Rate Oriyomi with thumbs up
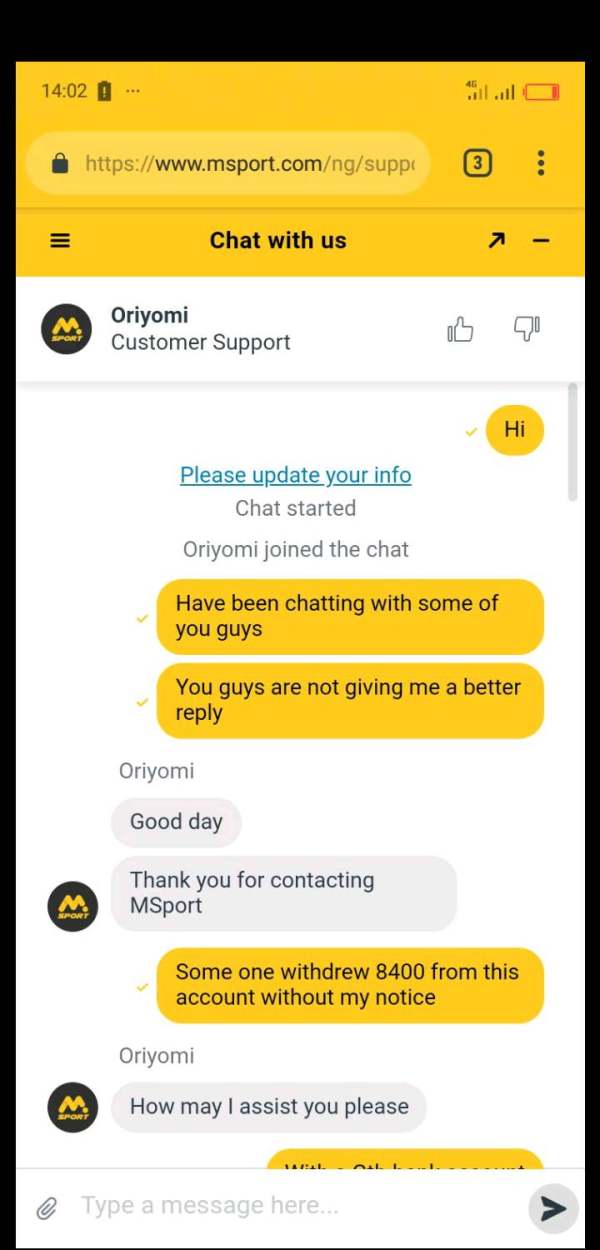The width and height of the screenshot is (600, 1250). [460, 329]
